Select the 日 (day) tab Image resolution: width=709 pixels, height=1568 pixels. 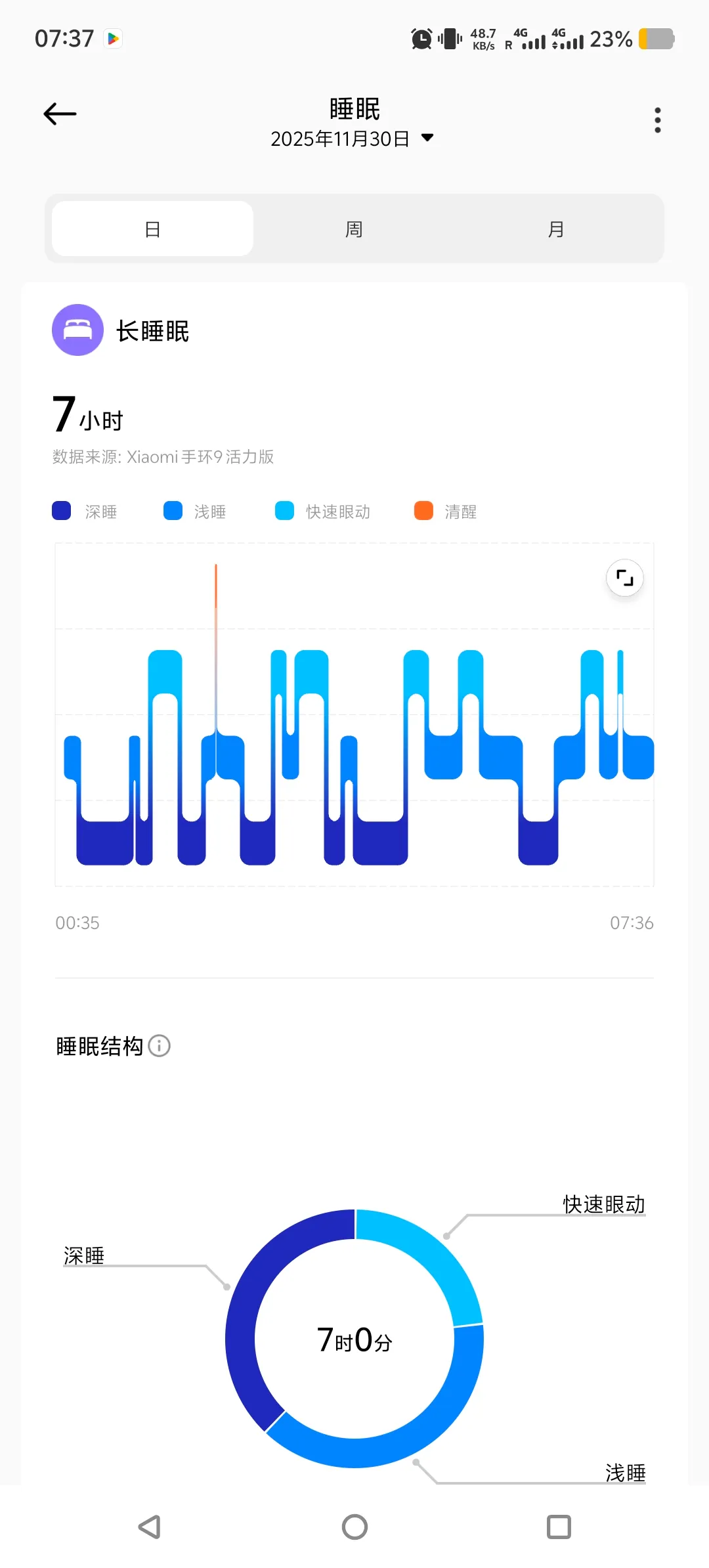(152, 229)
